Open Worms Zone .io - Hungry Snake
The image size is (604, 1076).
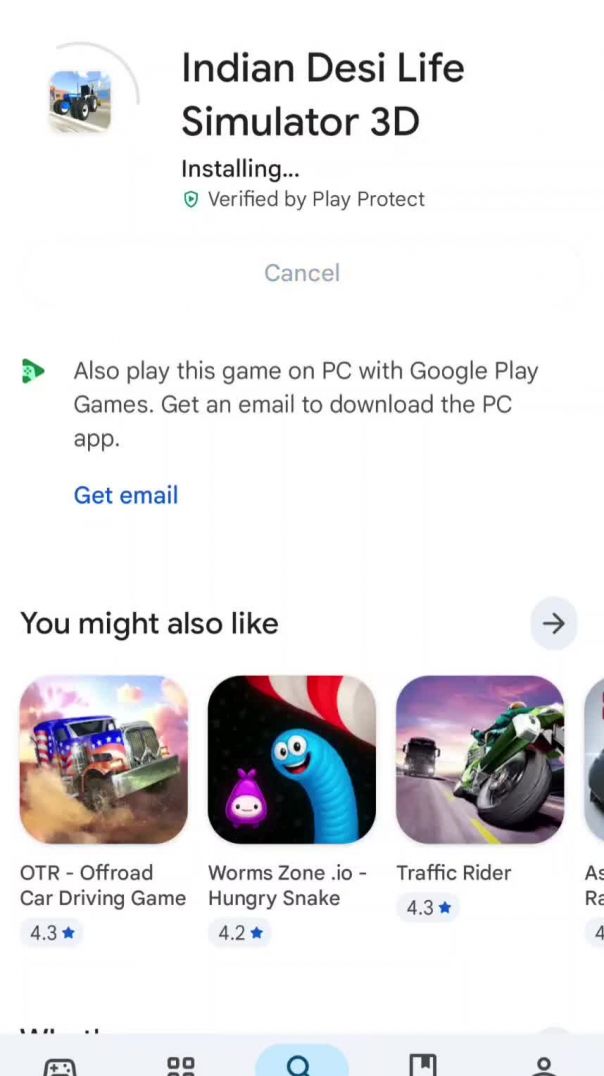tap(292, 760)
